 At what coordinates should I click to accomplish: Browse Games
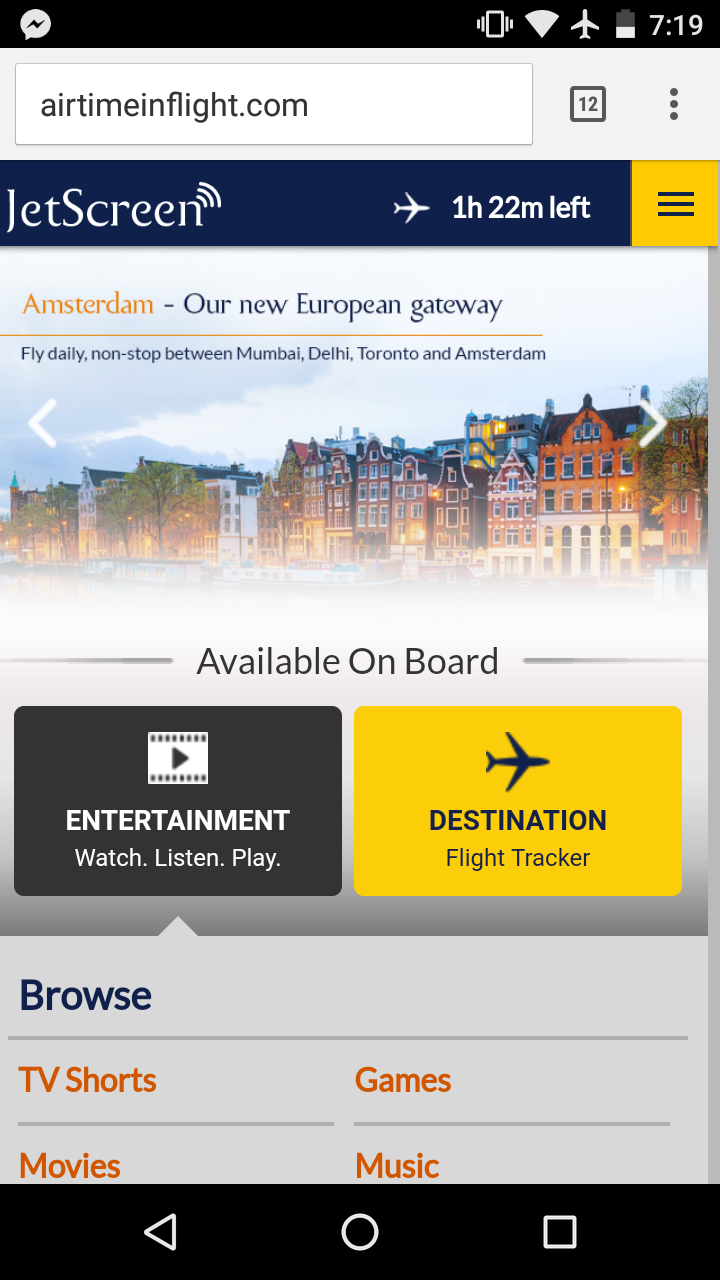(x=403, y=1080)
